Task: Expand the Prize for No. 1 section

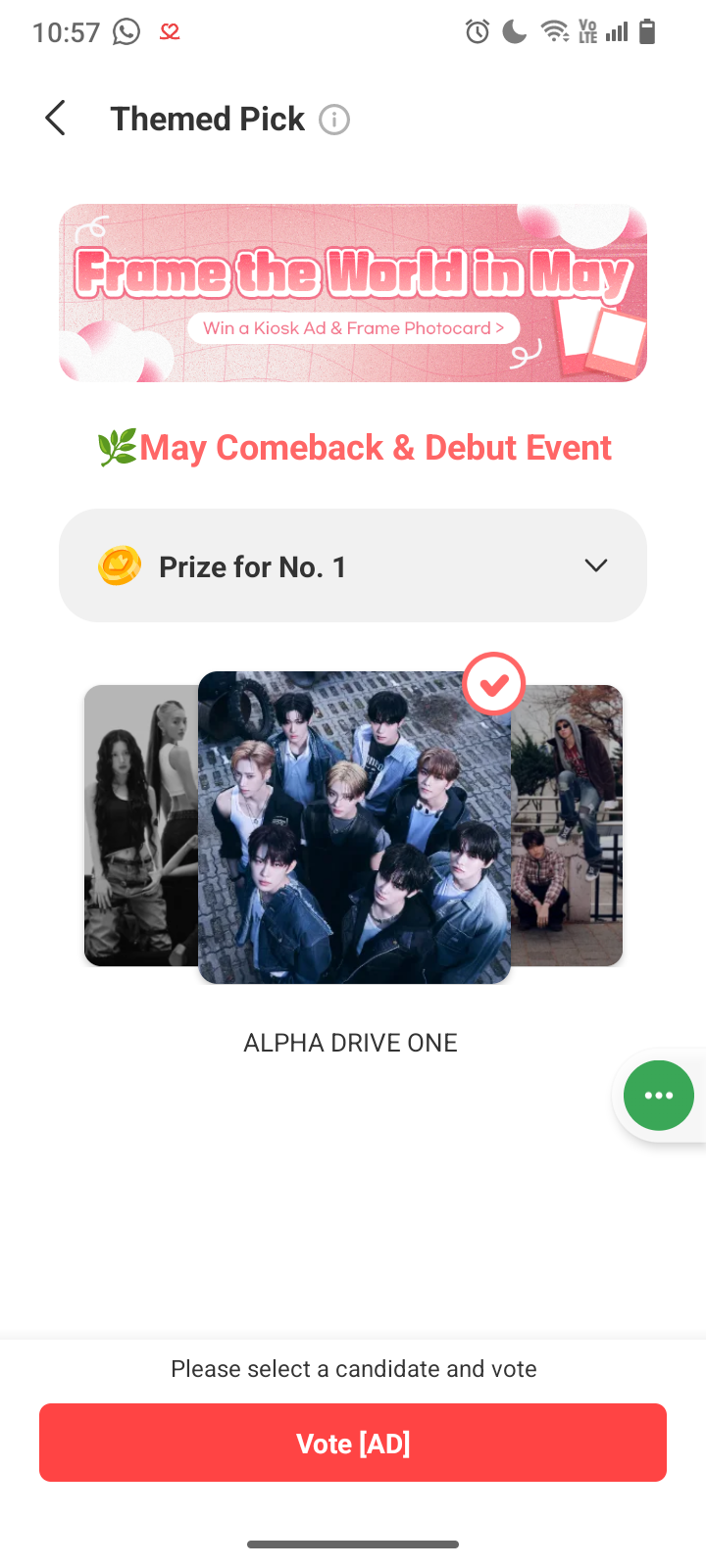Action: [x=353, y=565]
